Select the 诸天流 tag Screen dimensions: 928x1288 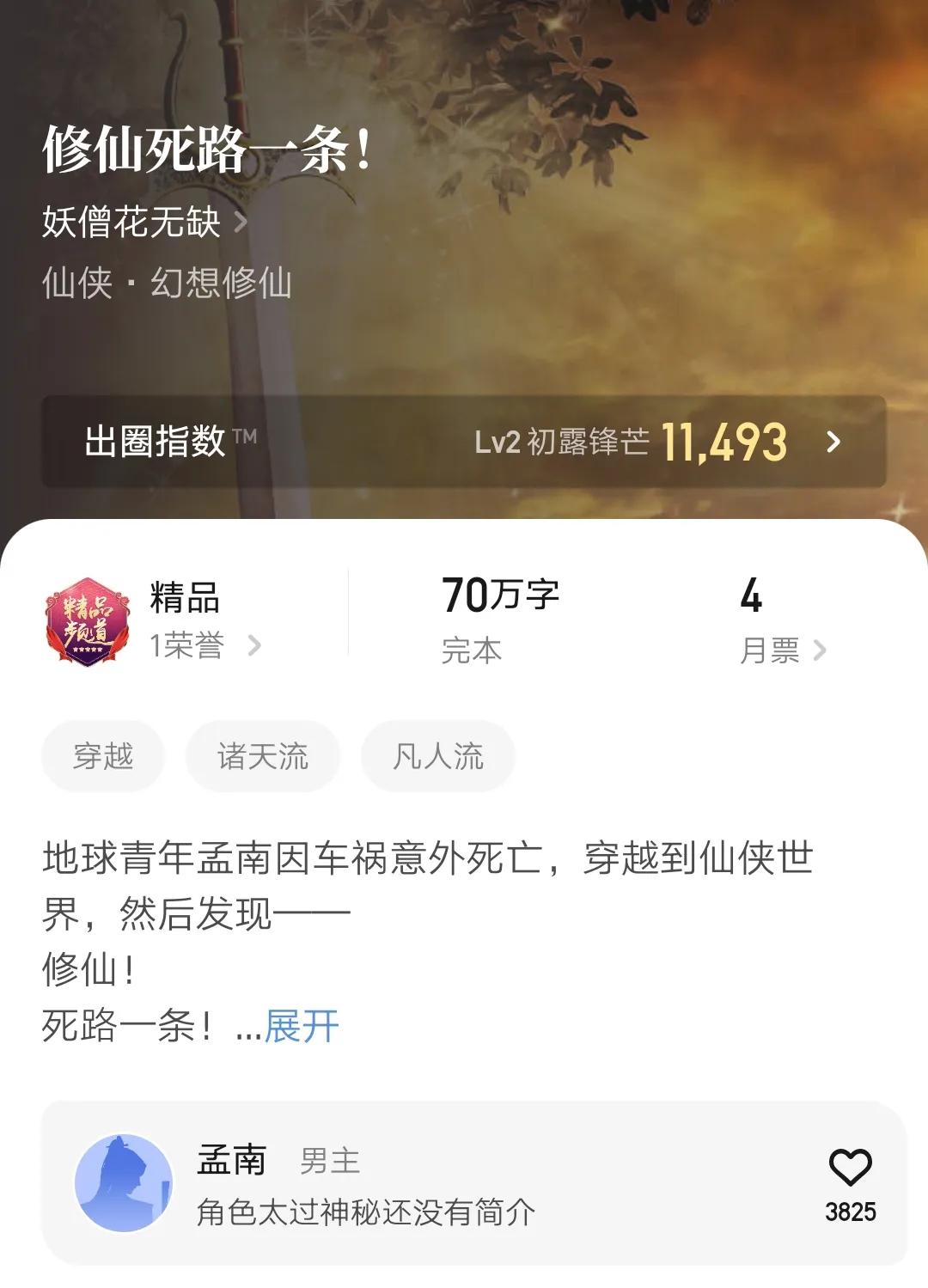click(x=262, y=755)
